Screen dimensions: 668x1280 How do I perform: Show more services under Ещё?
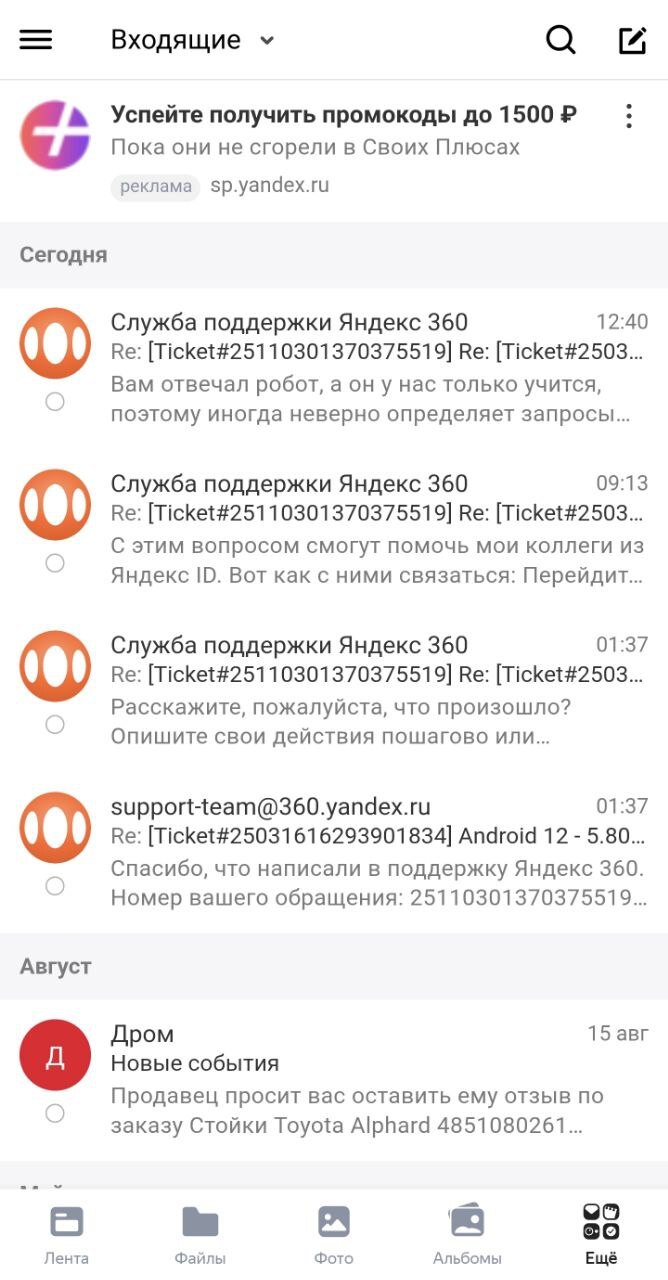point(600,1235)
